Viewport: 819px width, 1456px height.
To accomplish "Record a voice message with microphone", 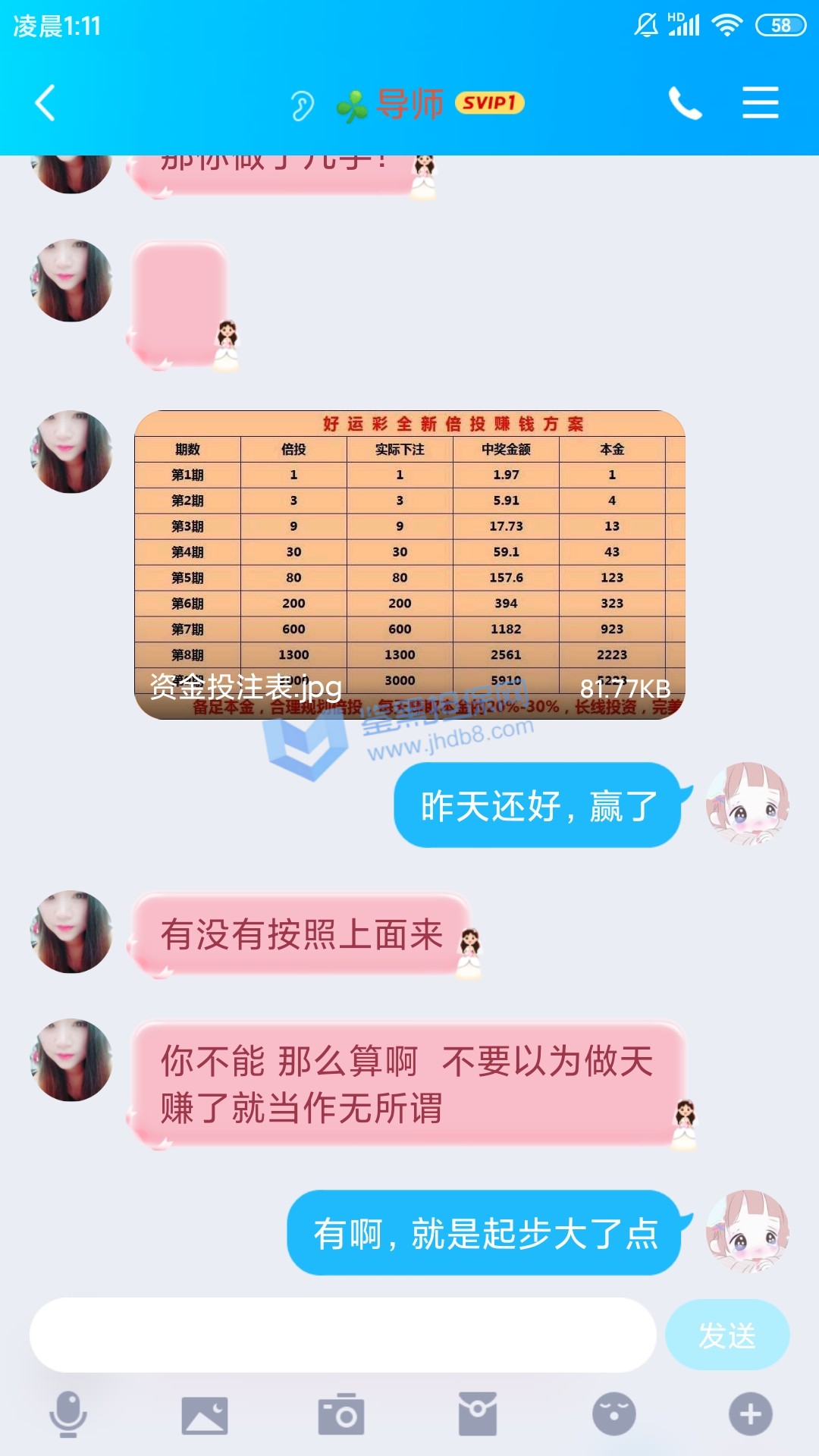I will pyautogui.click(x=68, y=1414).
